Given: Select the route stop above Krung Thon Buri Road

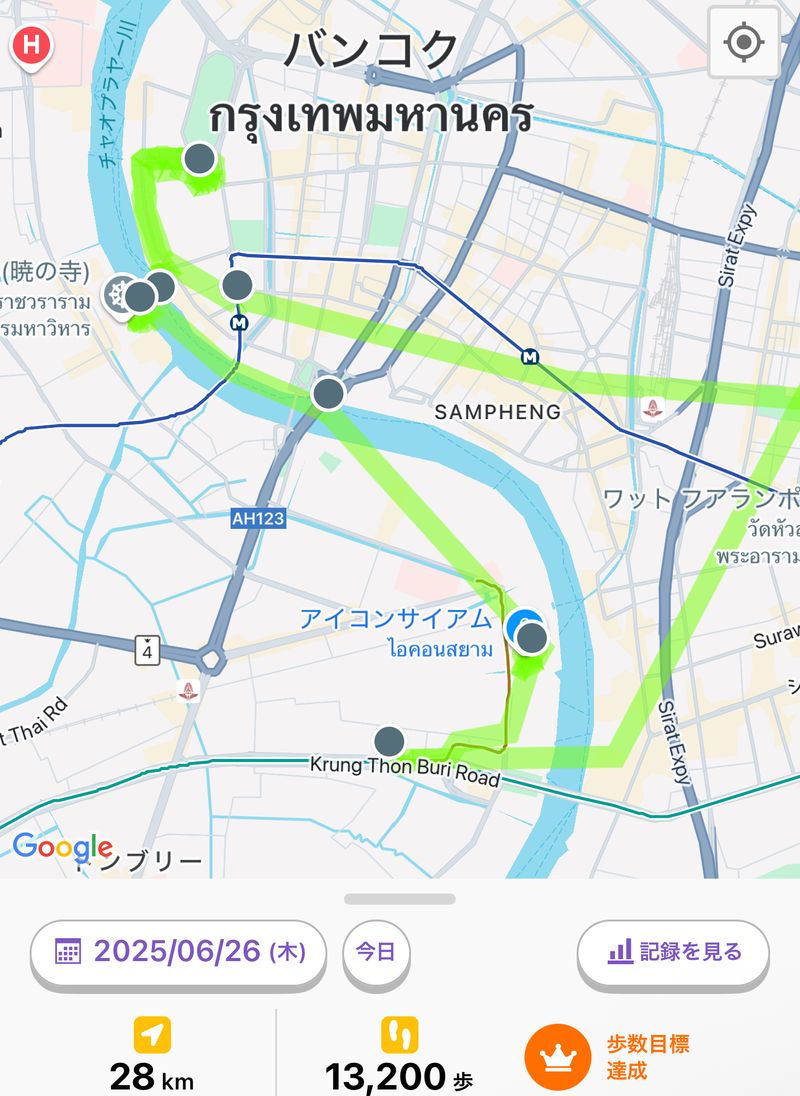Looking at the screenshot, I should pyautogui.click(x=389, y=742).
